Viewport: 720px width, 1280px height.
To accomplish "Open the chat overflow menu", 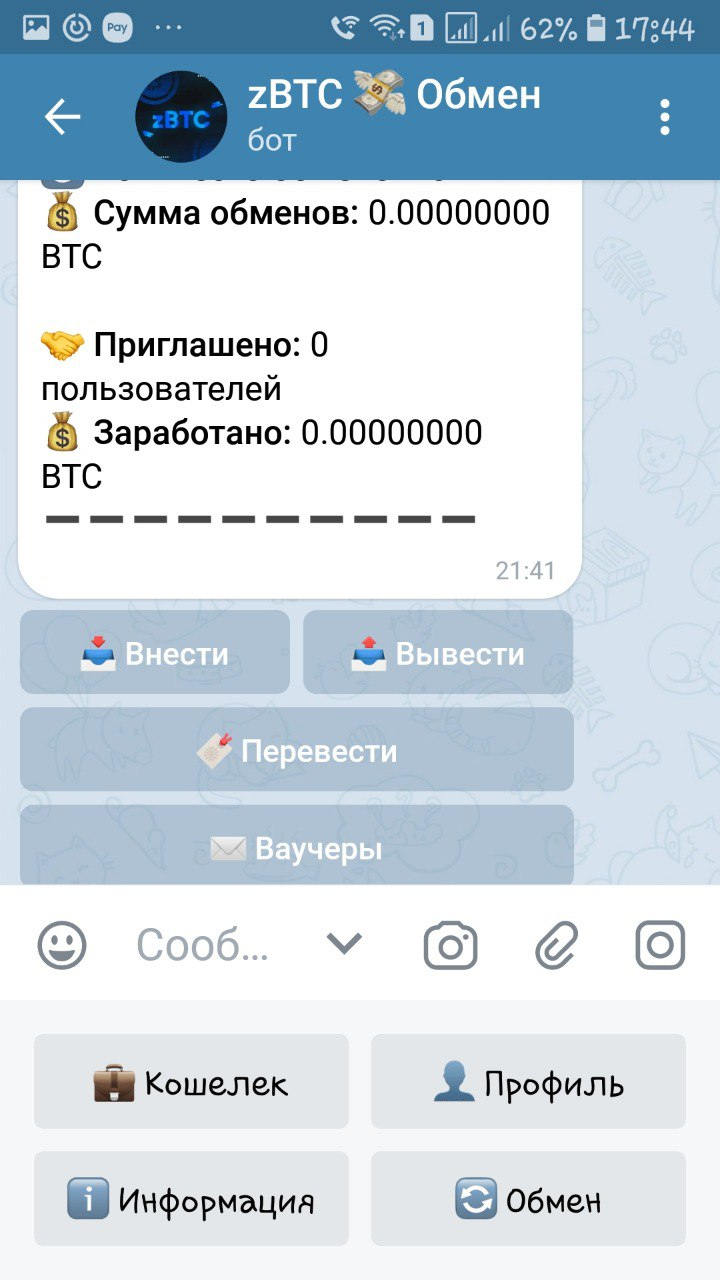I will point(665,118).
